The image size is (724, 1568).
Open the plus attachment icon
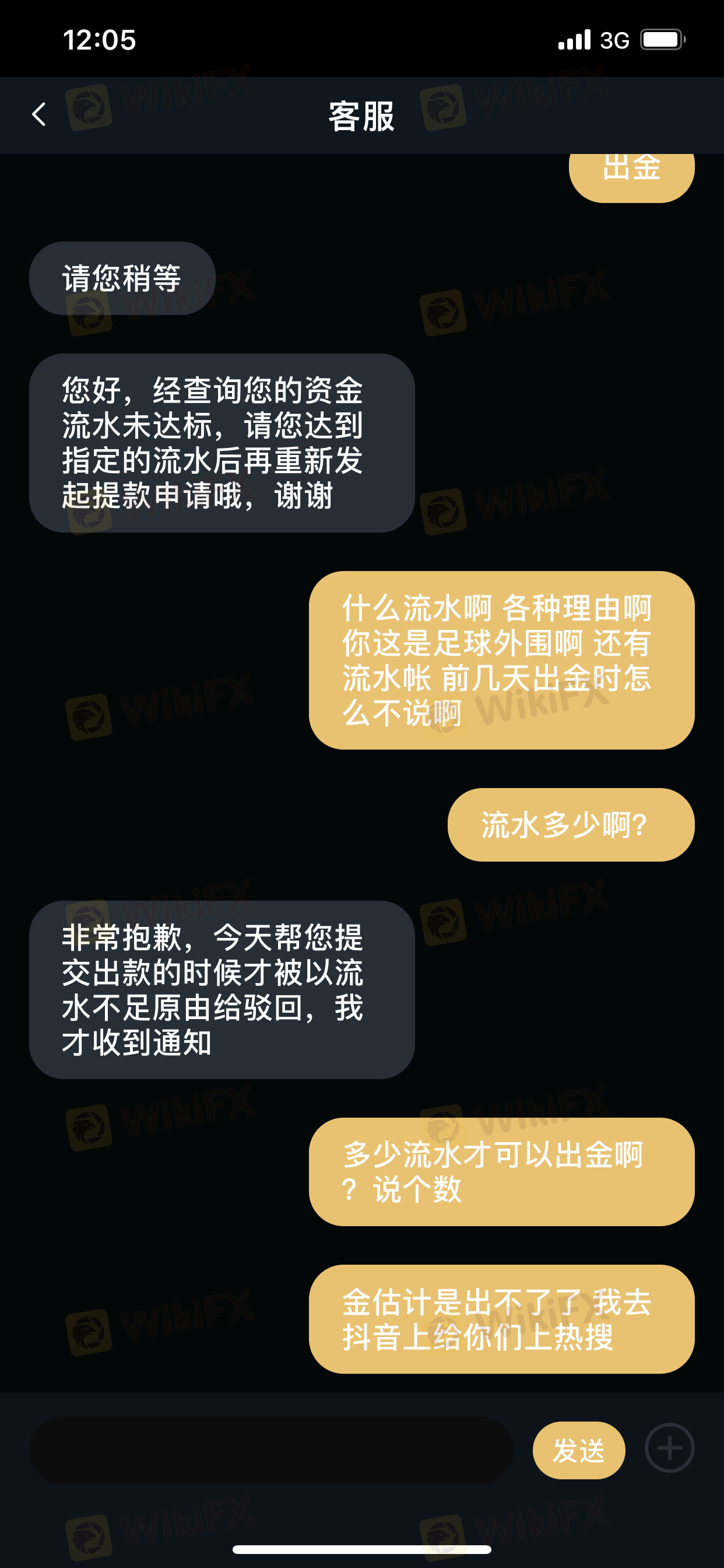669,1448
